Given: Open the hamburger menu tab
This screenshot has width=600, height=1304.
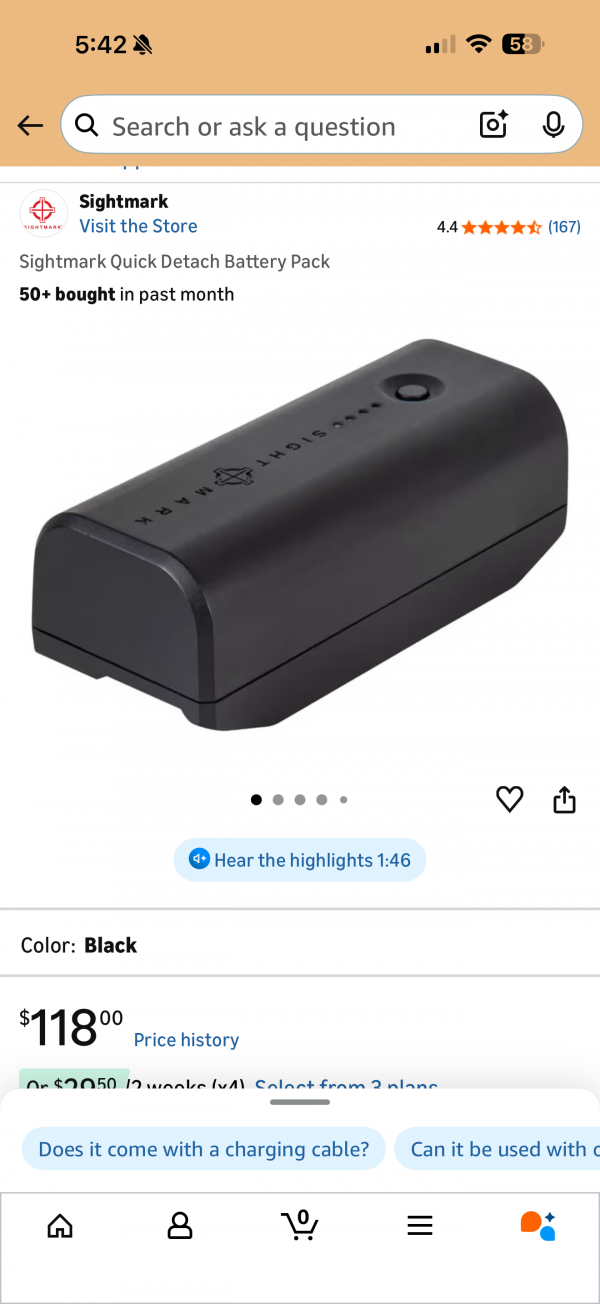Looking at the screenshot, I should [x=420, y=1225].
